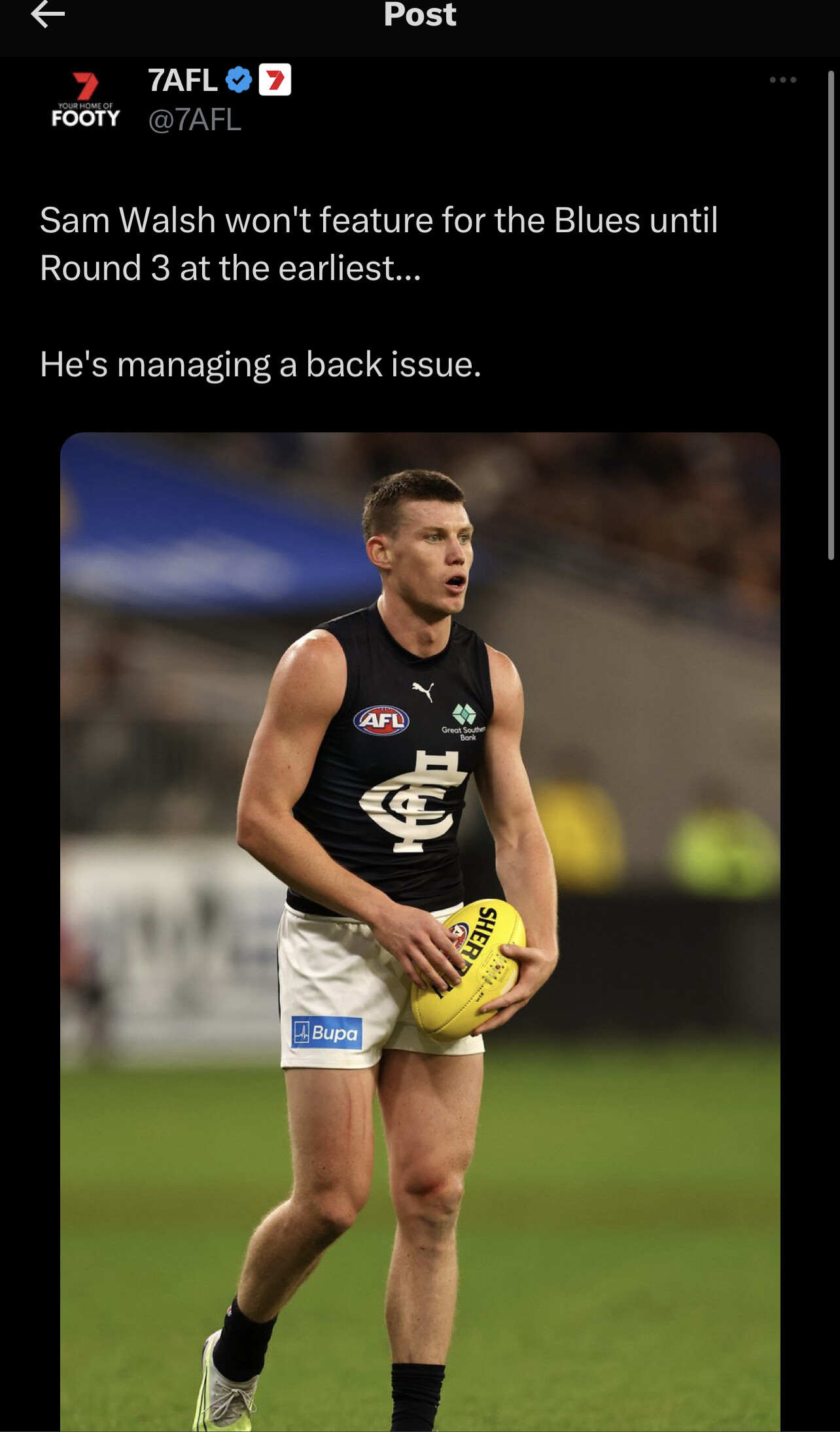Open the 7AFL profile picture
The height and width of the screenshot is (1432, 840).
(x=86, y=99)
